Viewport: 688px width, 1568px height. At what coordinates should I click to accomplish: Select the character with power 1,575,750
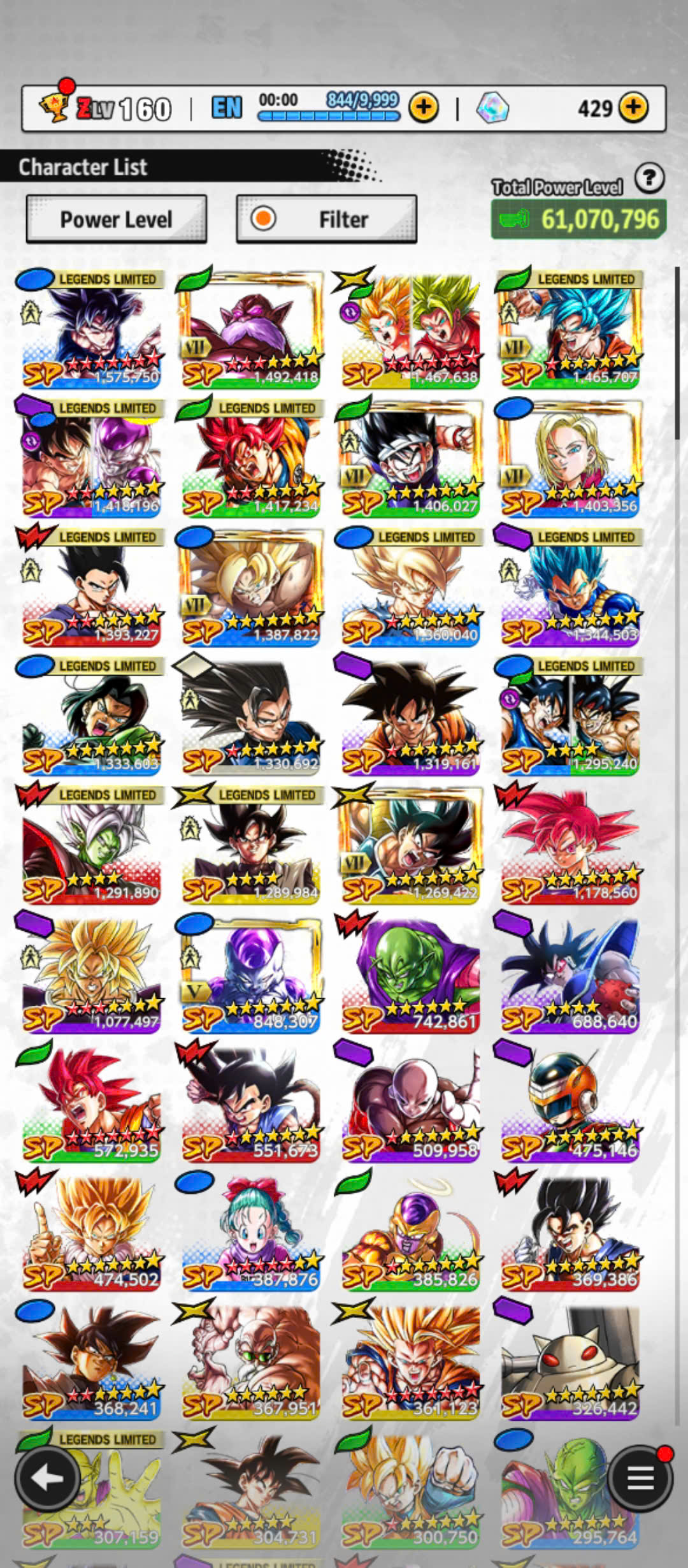click(x=91, y=329)
